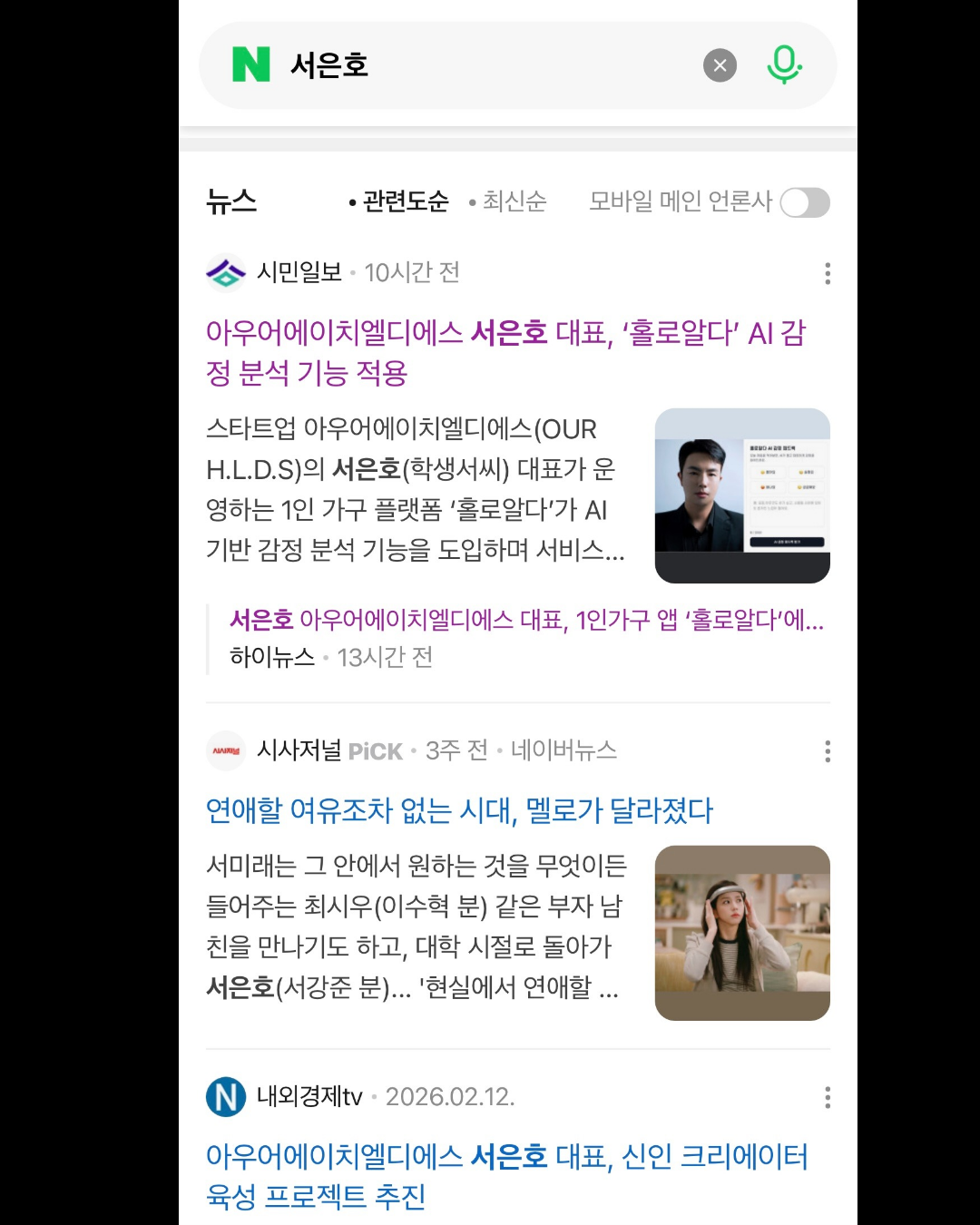Viewport: 980px width, 1225px height.
Task: Open the 서은호 대표 portrait thumbnail
Action: (742, 495)
